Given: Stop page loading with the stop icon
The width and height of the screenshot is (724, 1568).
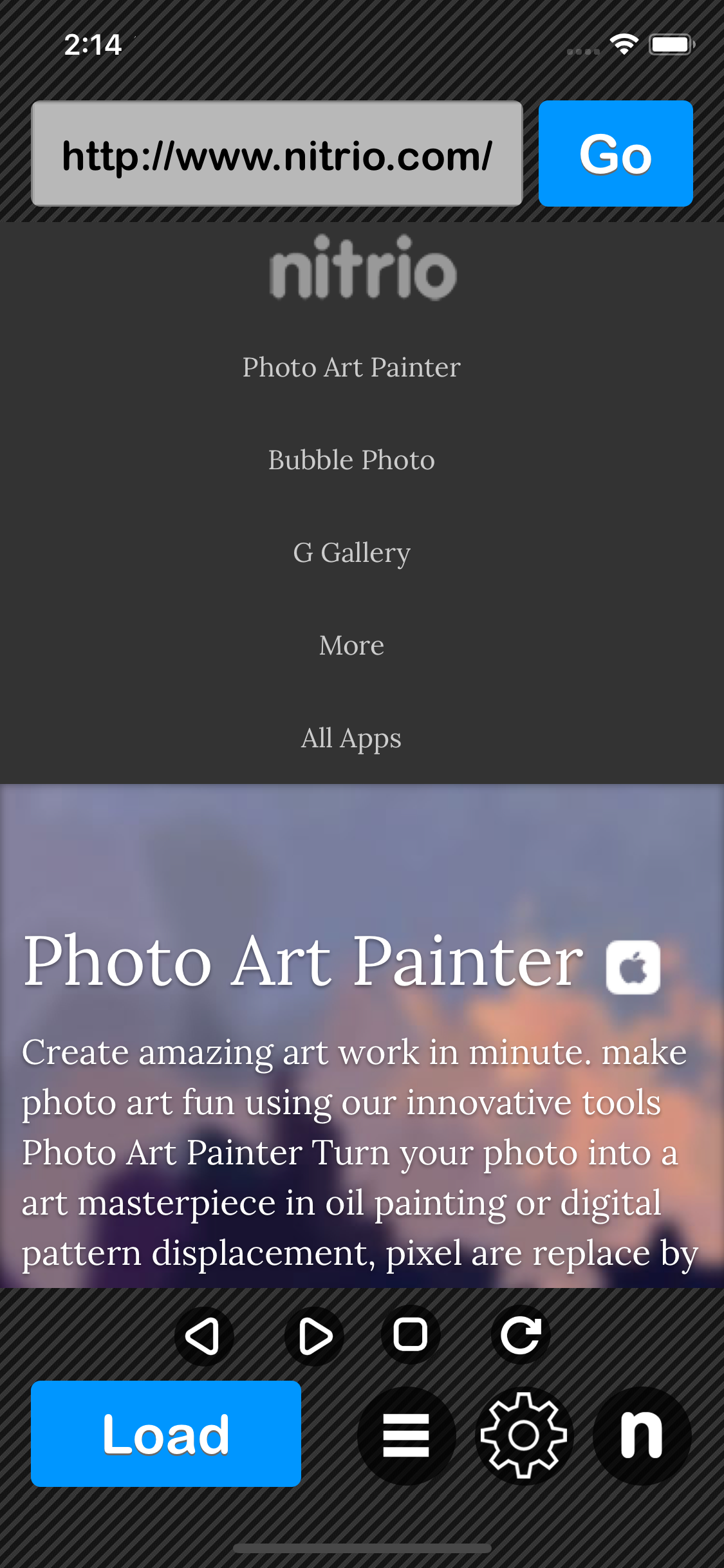Looking at the screenshot, I should (411, 1334).
